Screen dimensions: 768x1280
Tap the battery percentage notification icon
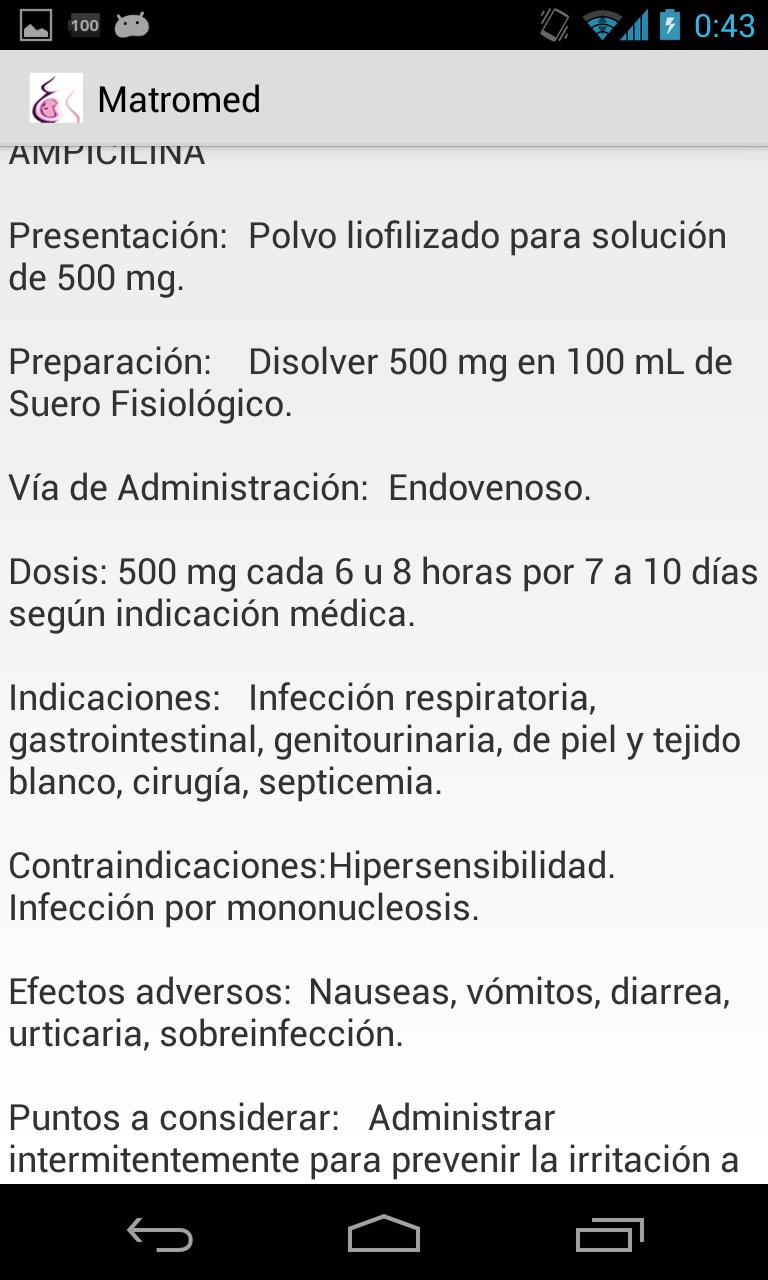(85, 25)
